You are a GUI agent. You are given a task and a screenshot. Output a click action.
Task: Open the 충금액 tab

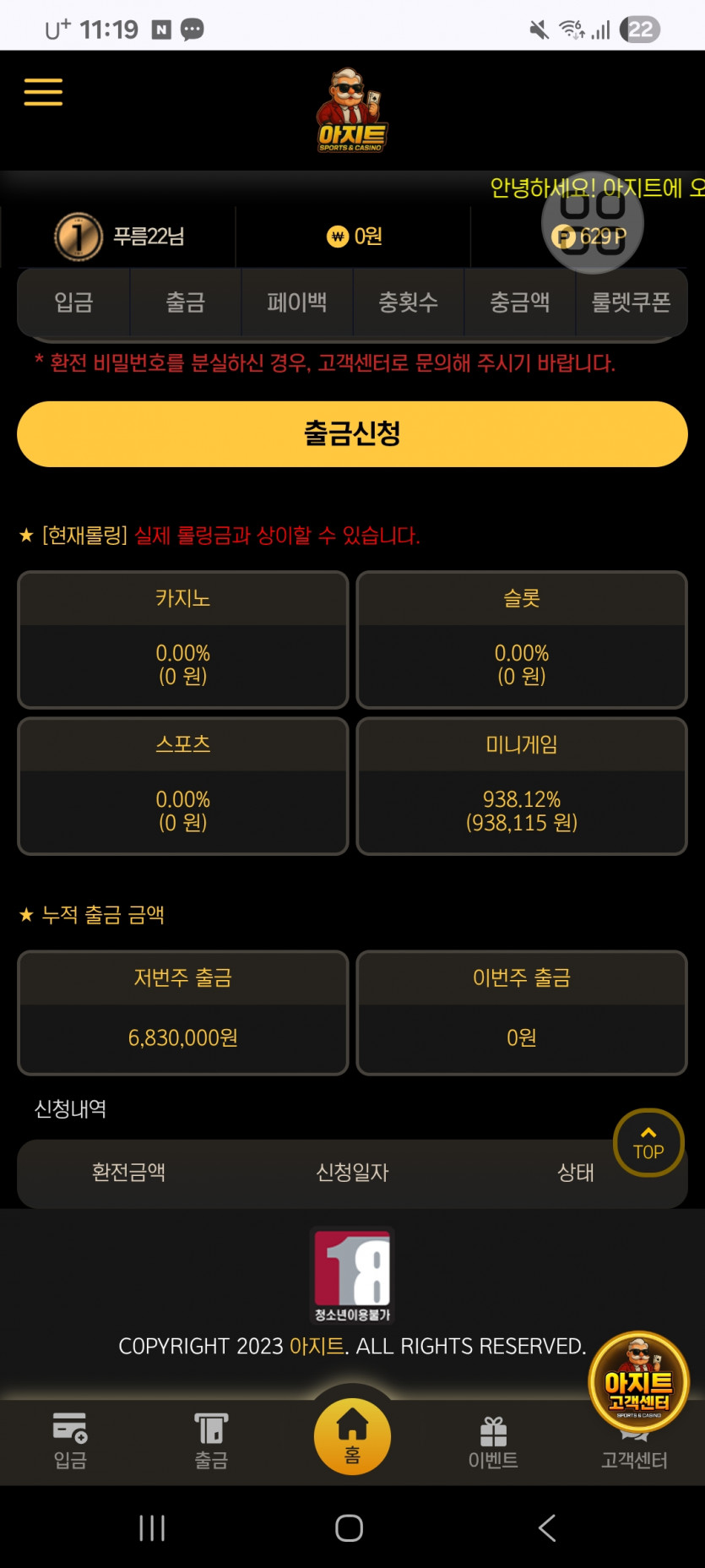point(519,302)
